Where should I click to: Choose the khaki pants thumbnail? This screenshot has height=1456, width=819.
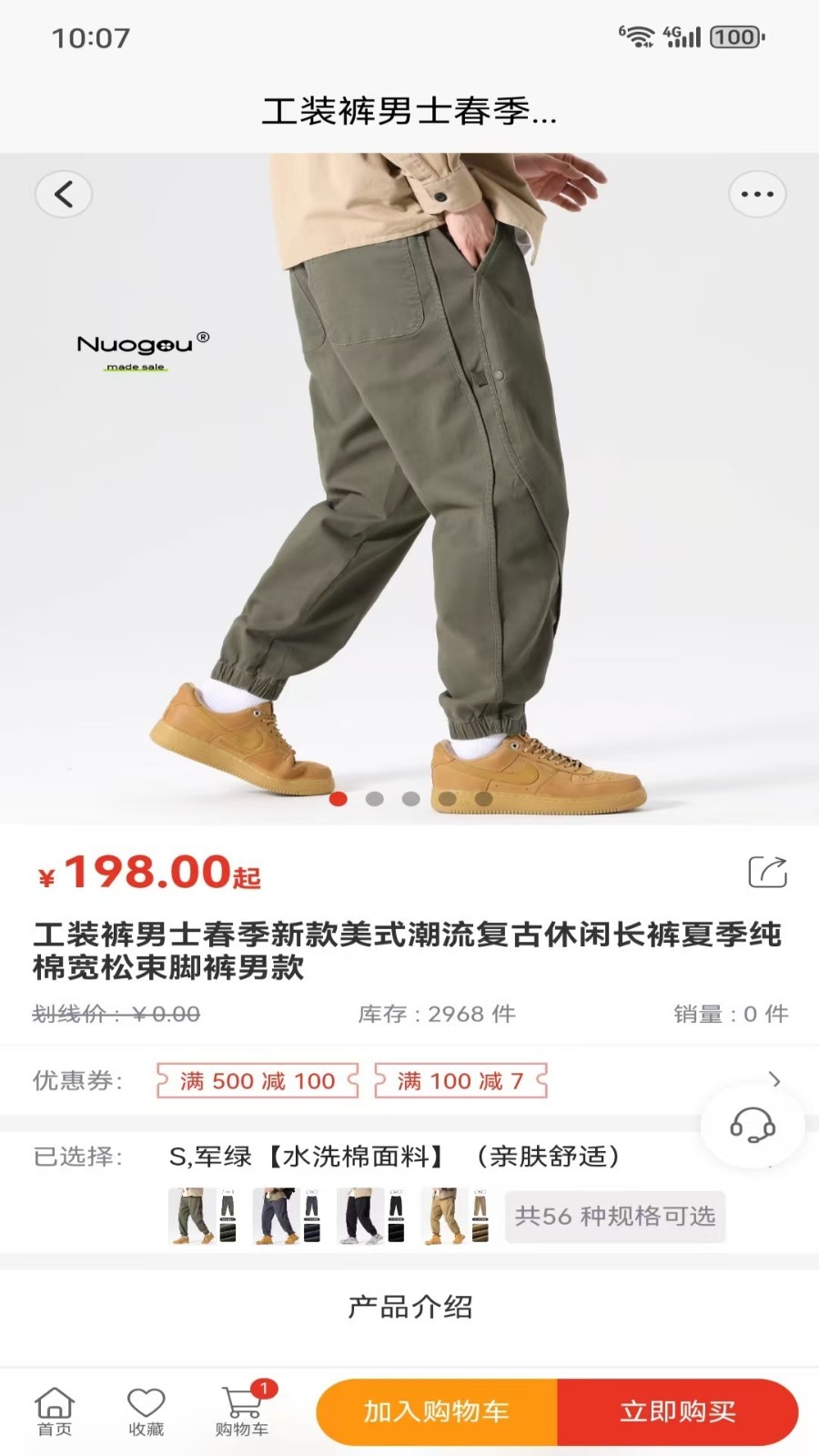pos(455,1216)
